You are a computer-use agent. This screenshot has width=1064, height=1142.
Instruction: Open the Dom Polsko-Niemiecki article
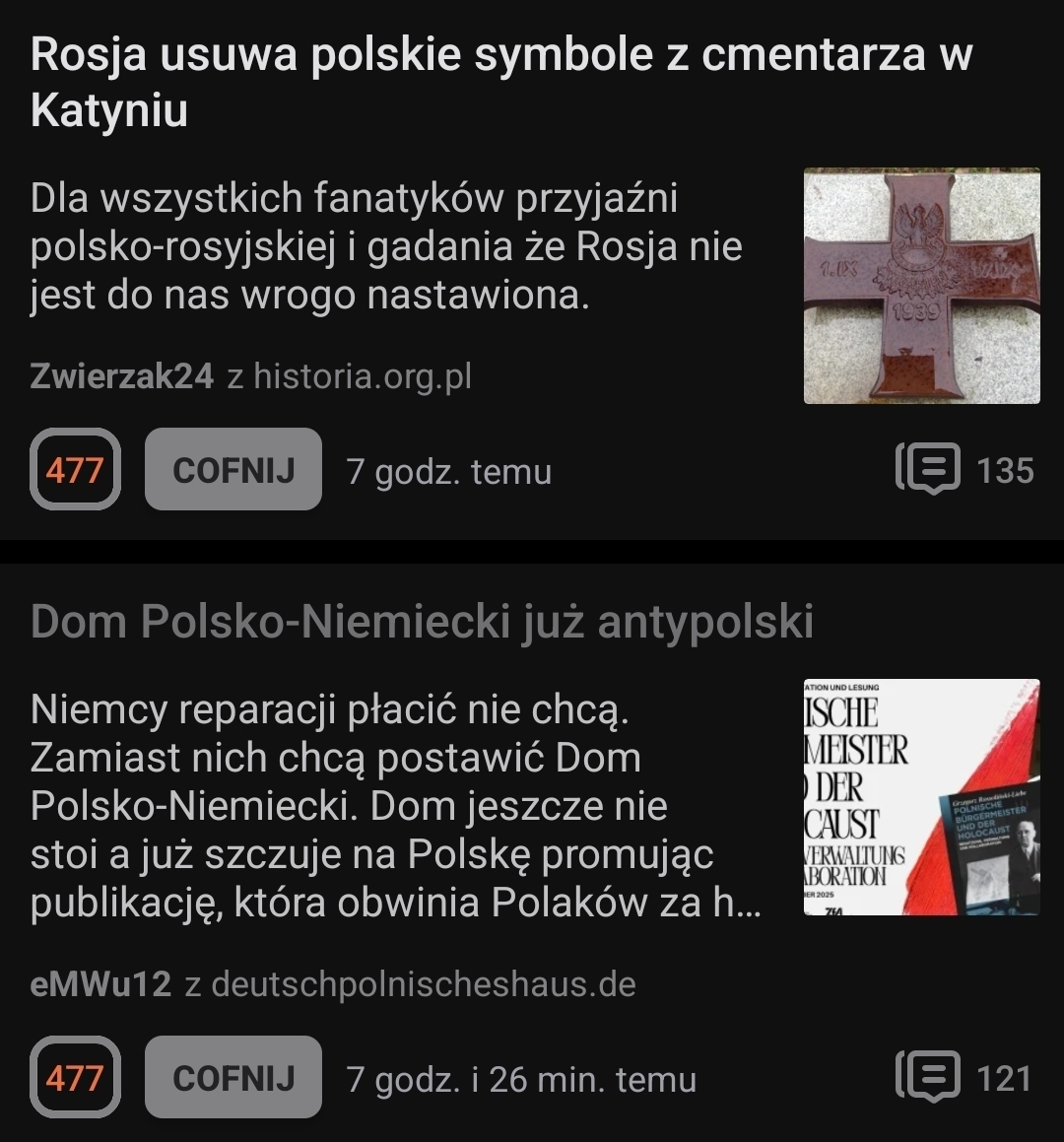[422, 622]
